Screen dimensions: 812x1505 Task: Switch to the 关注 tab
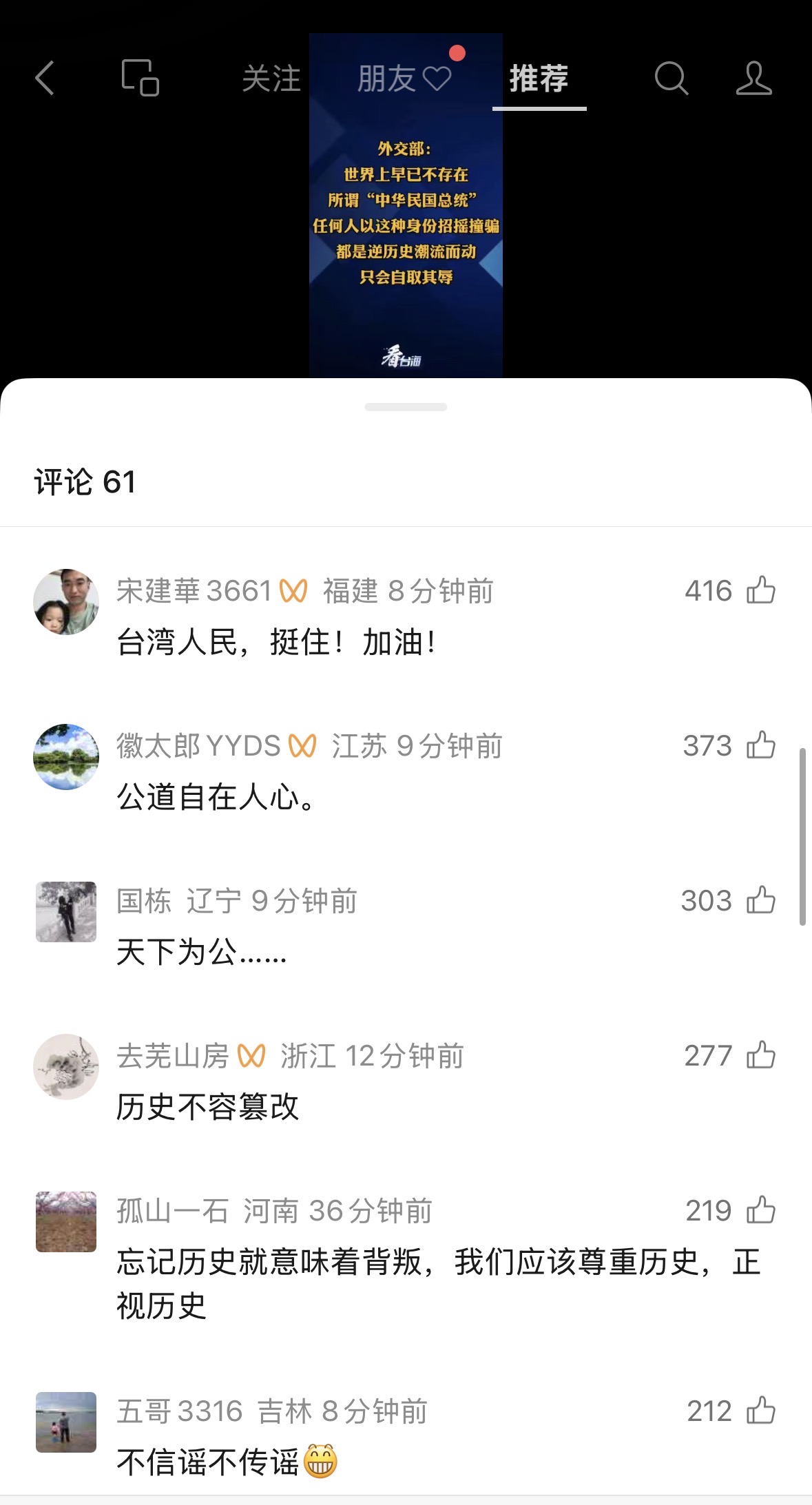click(271, 79)
